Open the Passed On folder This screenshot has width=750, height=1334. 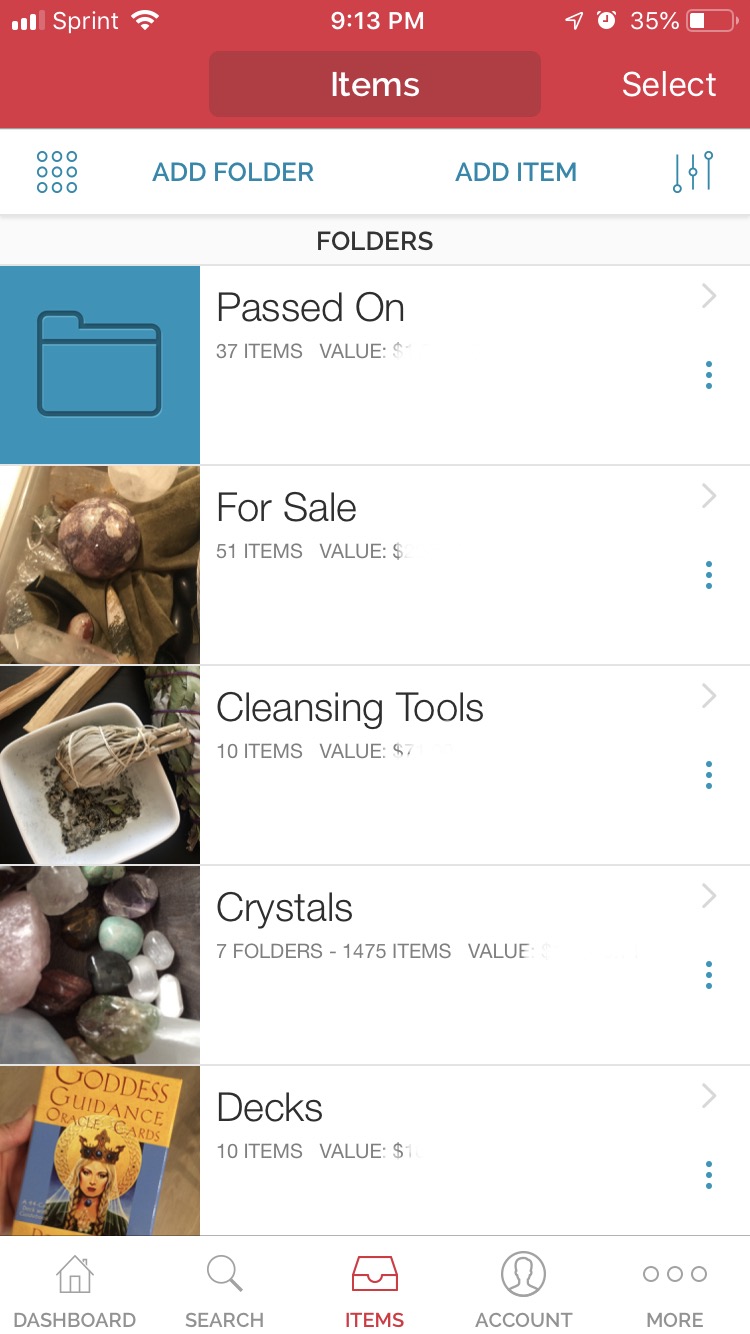(375, 365)
